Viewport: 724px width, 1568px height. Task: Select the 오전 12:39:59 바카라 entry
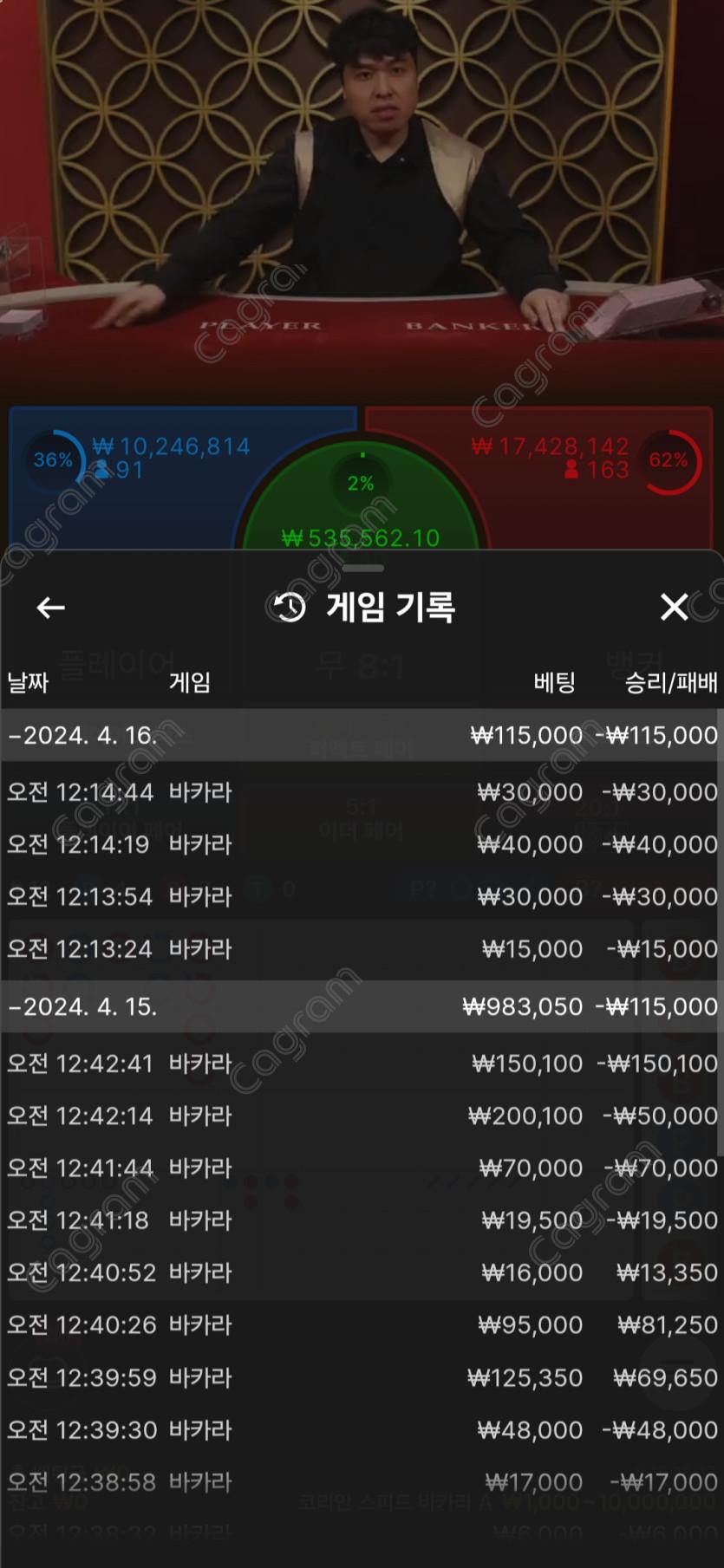(x=361, y=1377)
